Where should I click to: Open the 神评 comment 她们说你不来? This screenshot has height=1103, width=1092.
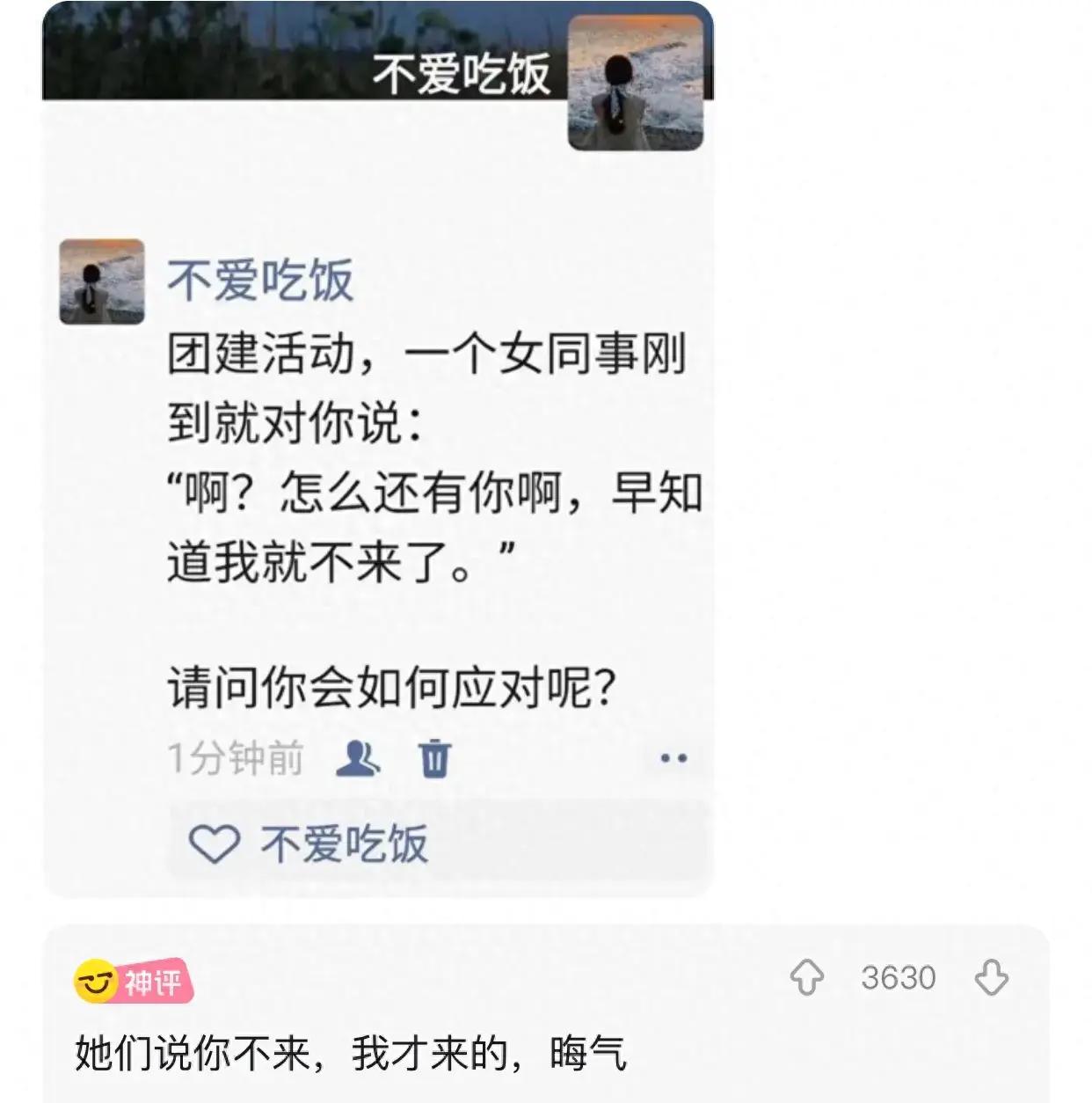(x=351, y=1053)
